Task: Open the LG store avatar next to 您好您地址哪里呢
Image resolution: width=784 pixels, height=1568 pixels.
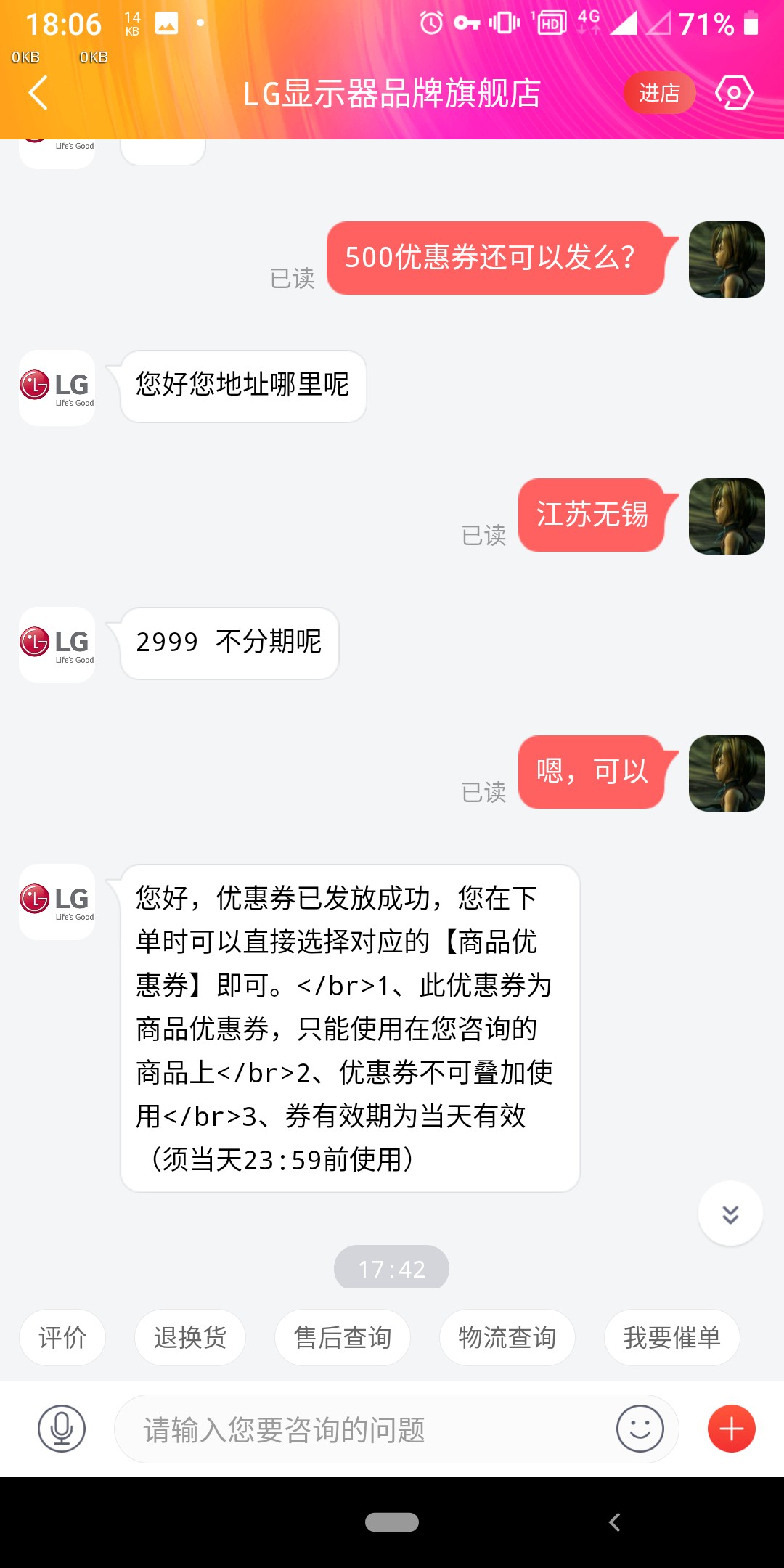Action: [57, 388]
